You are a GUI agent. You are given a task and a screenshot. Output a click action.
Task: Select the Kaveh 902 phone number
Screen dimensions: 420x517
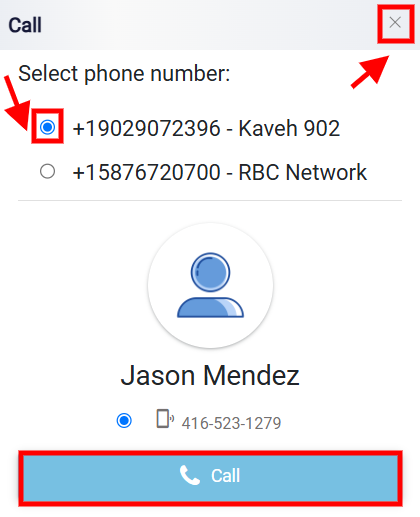tap(47, 127)
